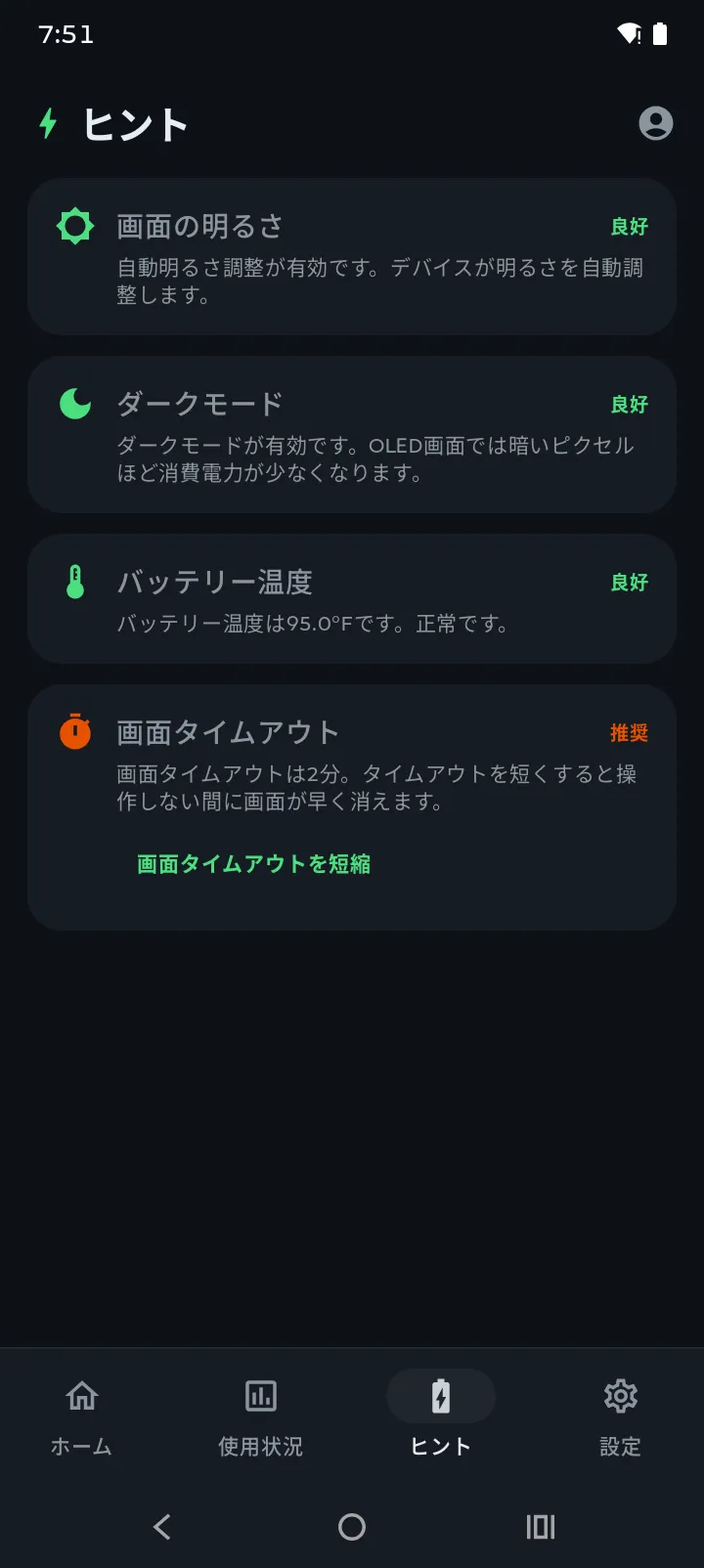Tap the battery icon for ヒント tab
The image size is (704, 1568).
[x=440, y=1396]
